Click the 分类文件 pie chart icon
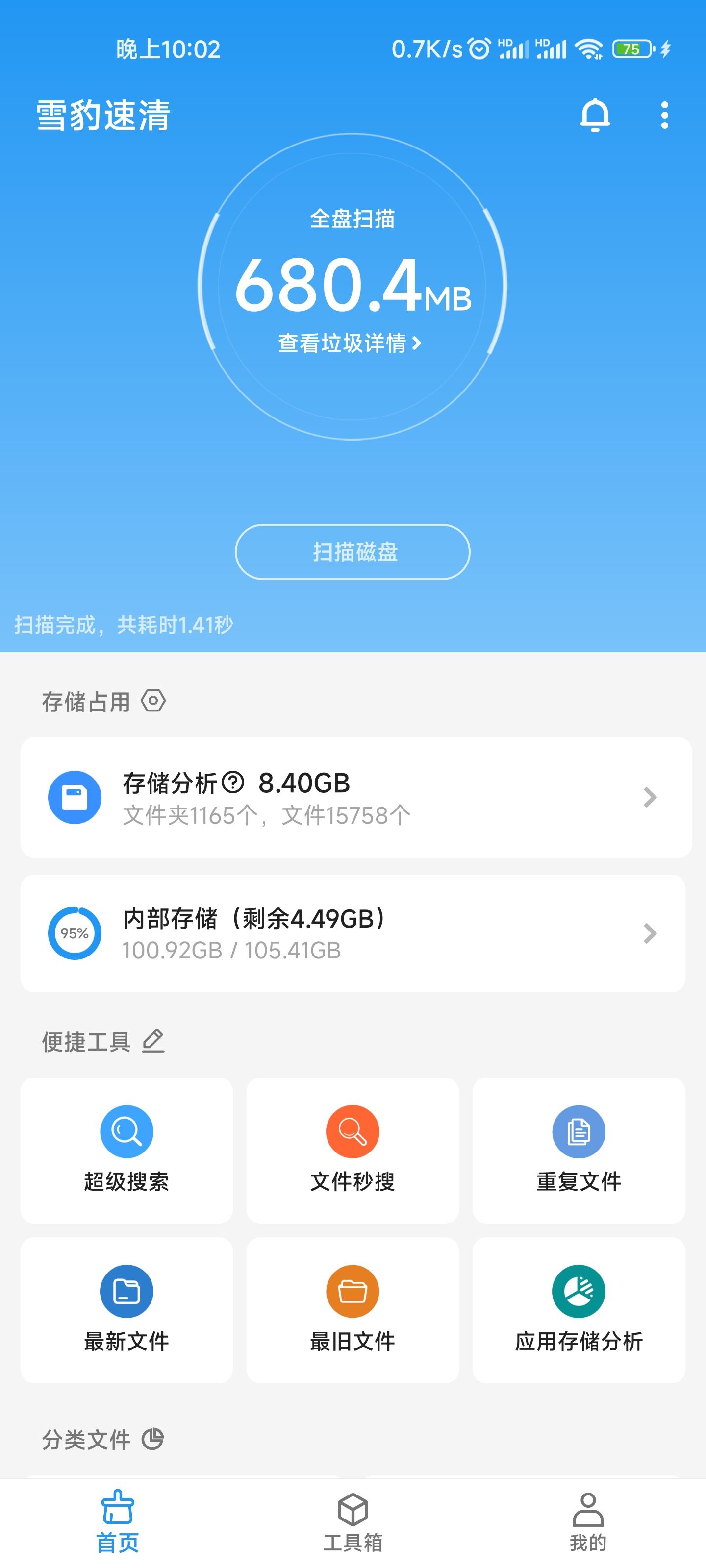 [x=154, y=1440]
